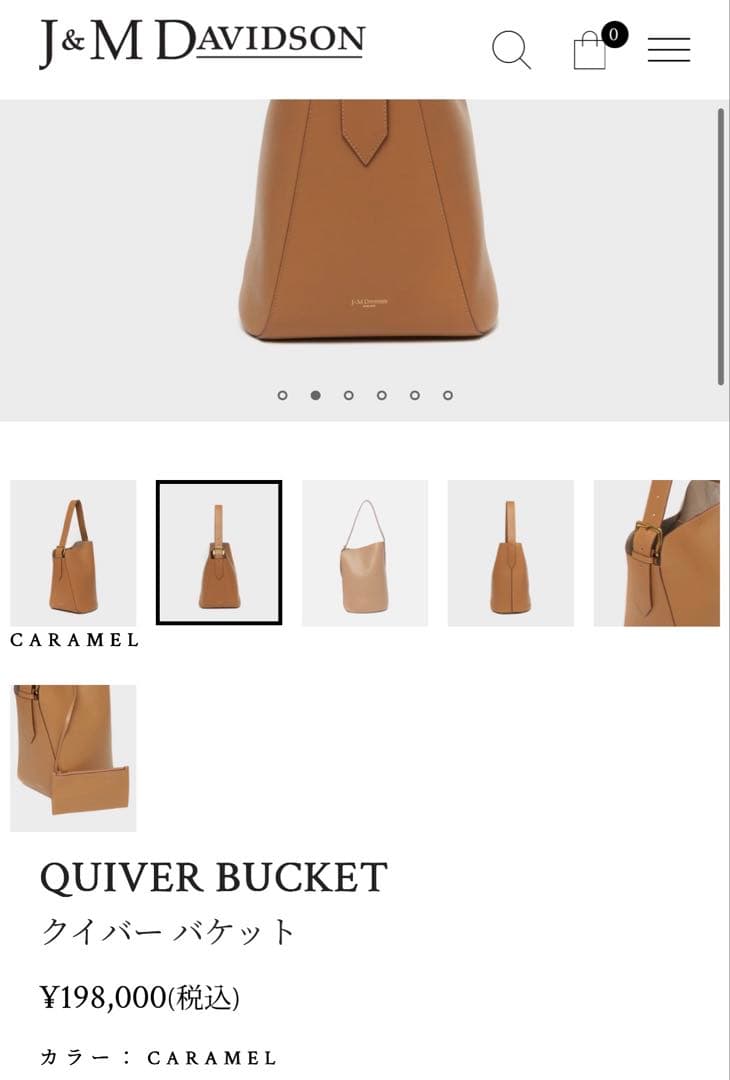Select the currently active second carousel dot
This screenshot has width=730, height=1080.
[317, 395]
